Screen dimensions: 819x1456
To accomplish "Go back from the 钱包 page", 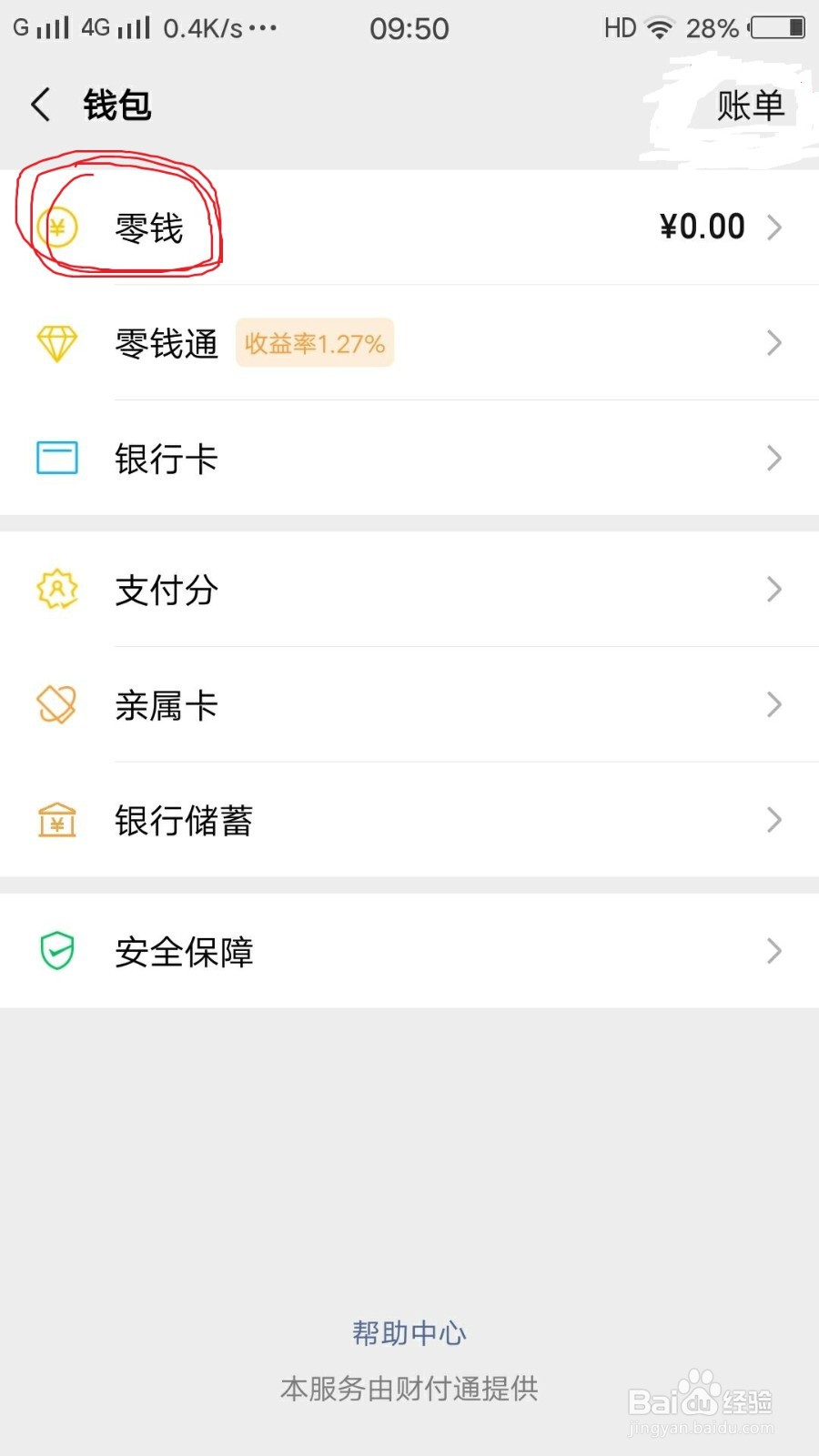I will tap(40, 106).
